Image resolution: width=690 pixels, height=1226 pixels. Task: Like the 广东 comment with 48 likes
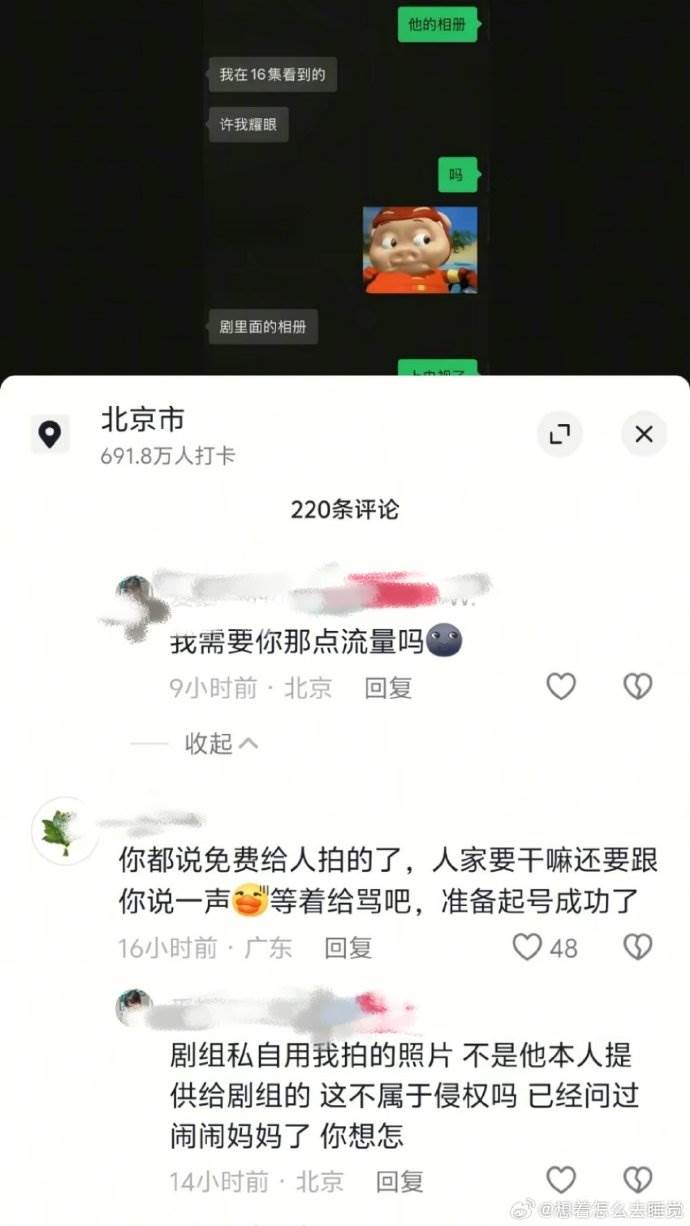pyautogui.click(x=528, y=947)
